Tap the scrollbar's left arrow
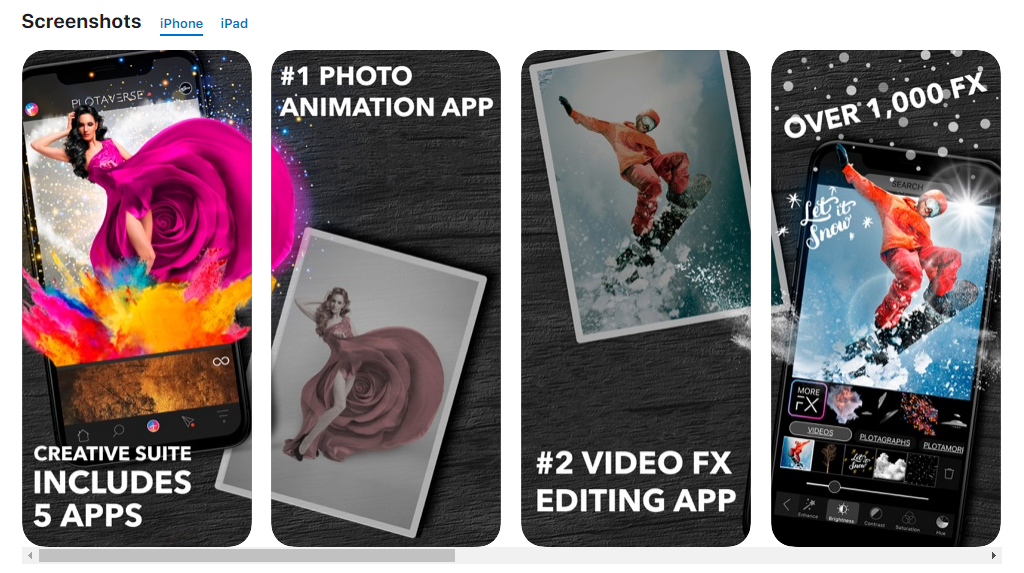Screen dimensions: 1024x573 [30, 555]
